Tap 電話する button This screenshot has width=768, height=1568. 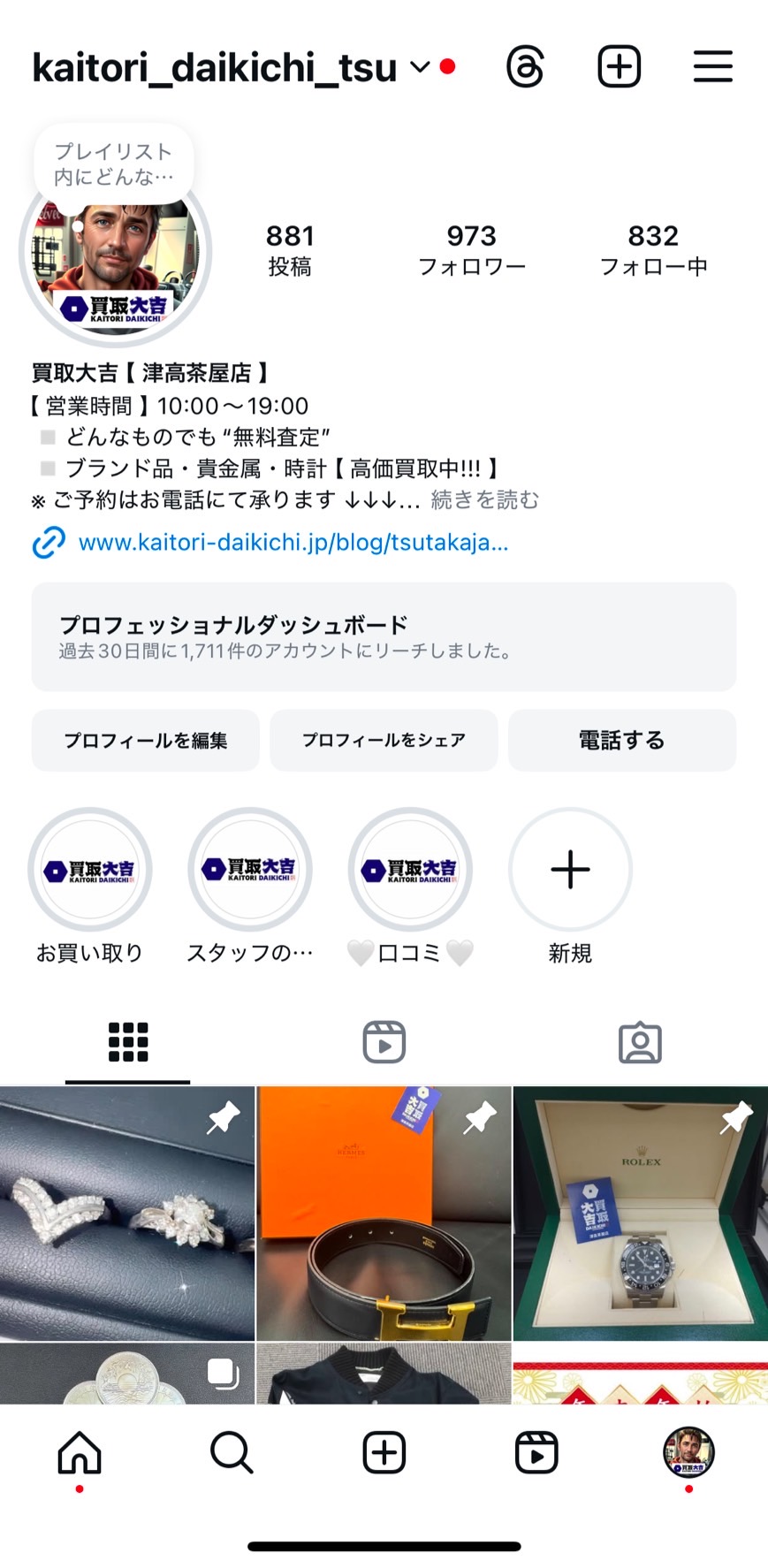click(x=621, y=740)
